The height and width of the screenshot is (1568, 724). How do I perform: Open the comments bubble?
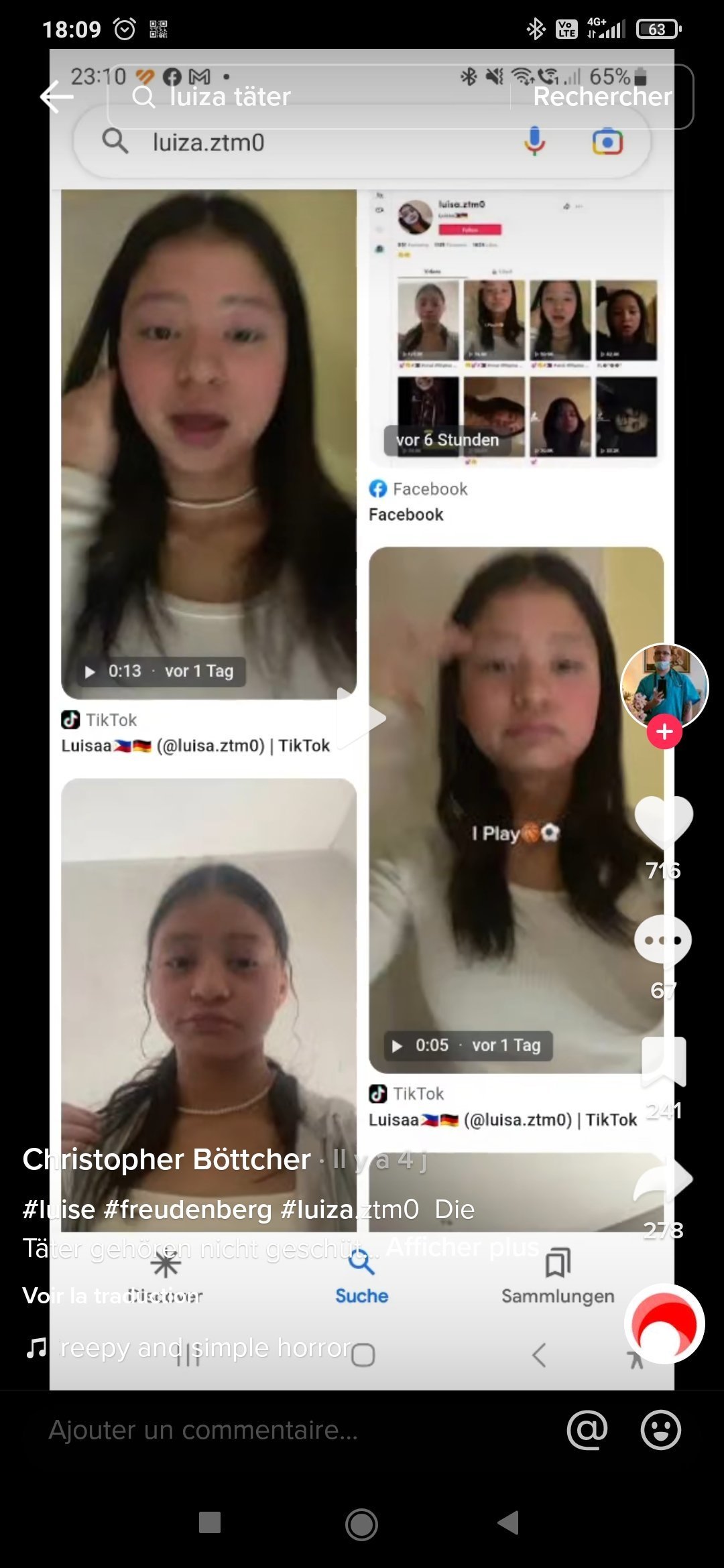tap(663, 941)
